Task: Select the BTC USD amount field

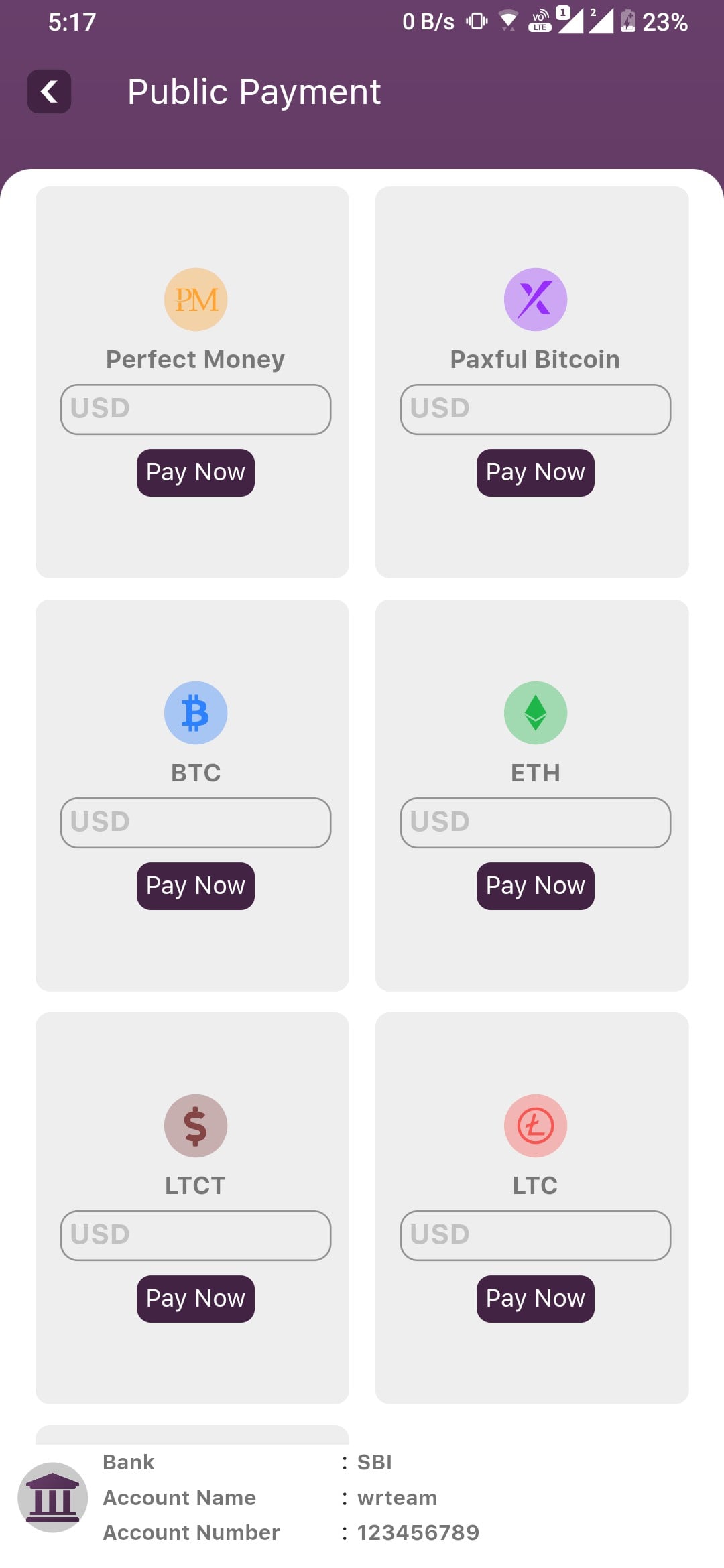Action: pos(196,822)
